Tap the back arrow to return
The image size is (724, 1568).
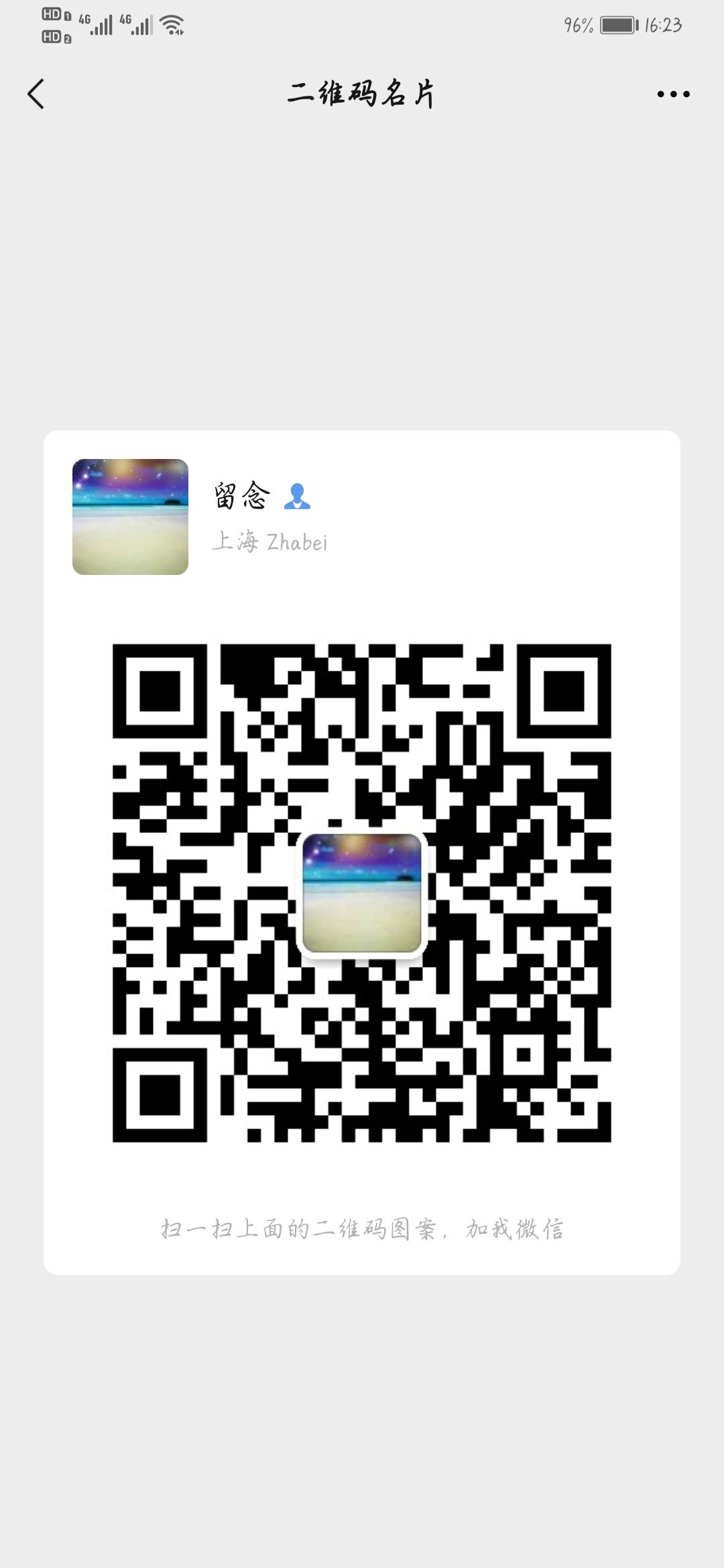click(37, 93)
